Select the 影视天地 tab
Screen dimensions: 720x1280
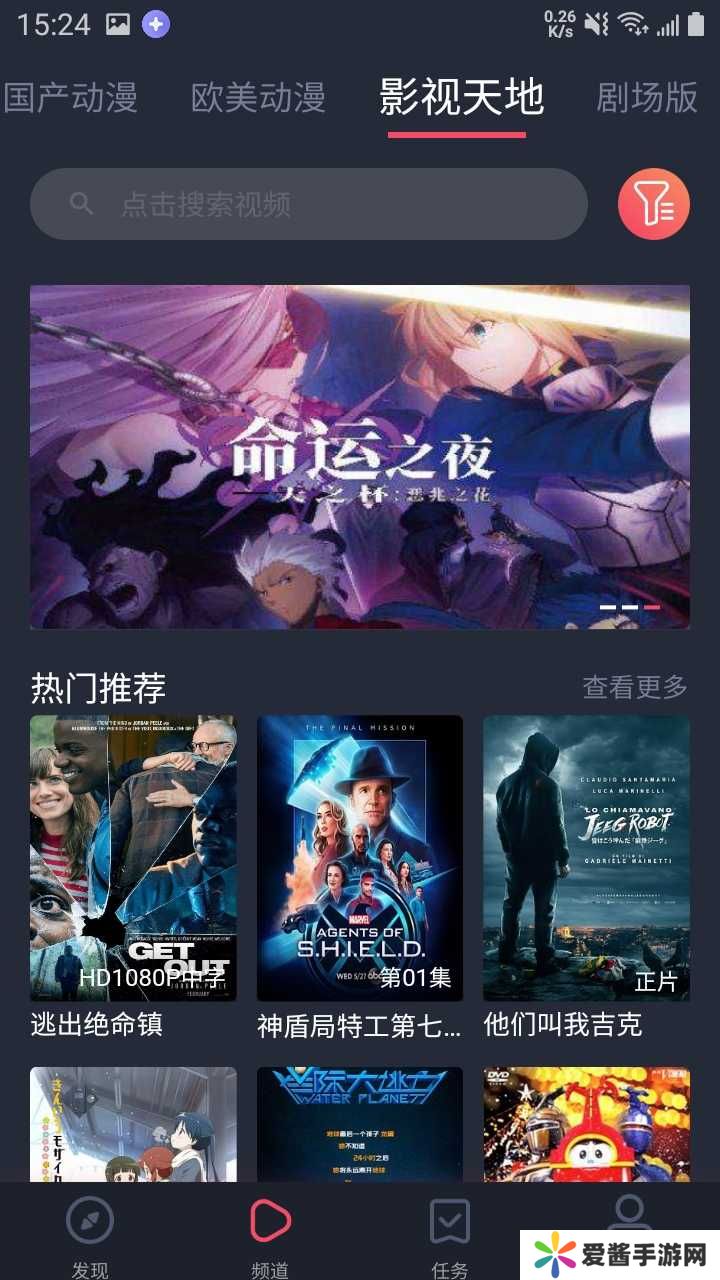coord(461,97)
